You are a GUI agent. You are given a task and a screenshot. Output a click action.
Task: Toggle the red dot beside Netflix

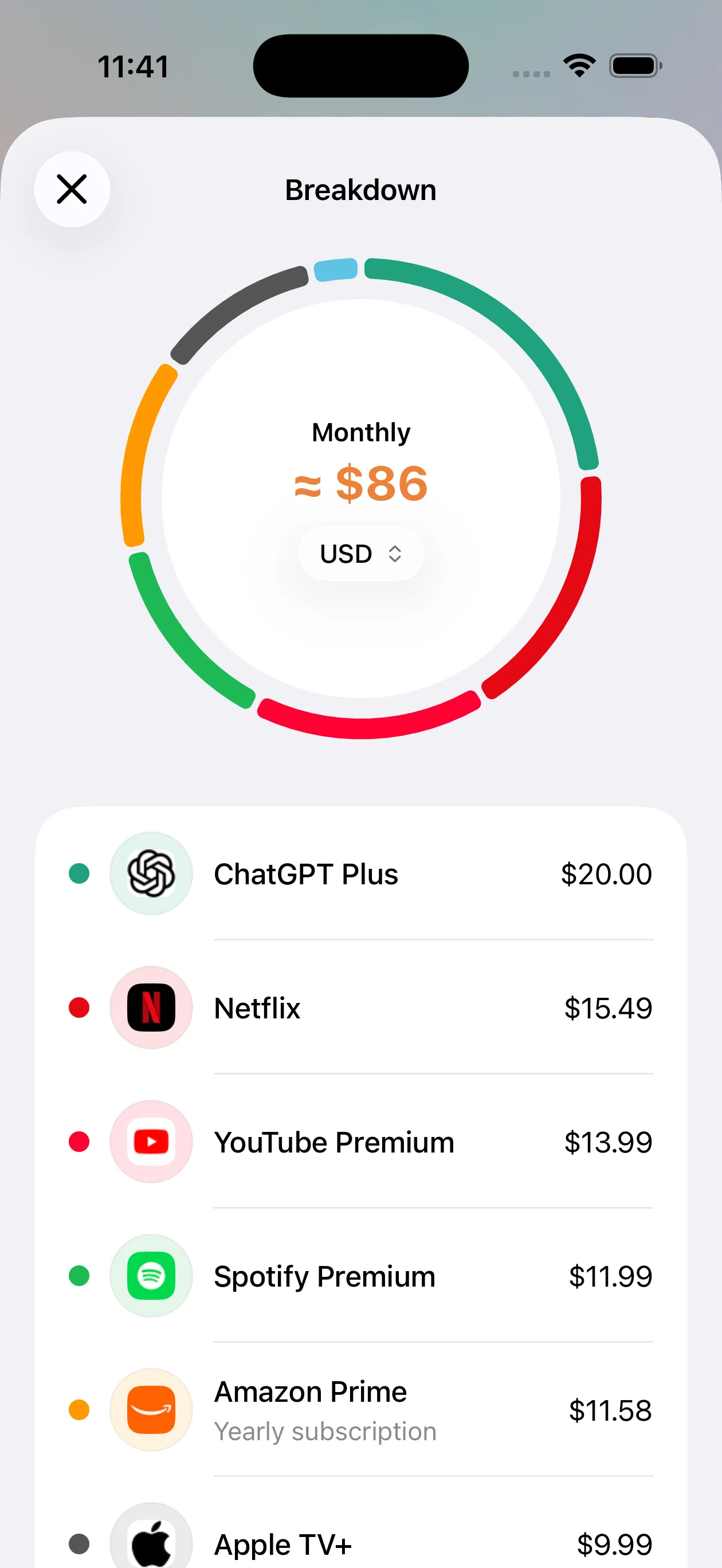[79, 1008]
